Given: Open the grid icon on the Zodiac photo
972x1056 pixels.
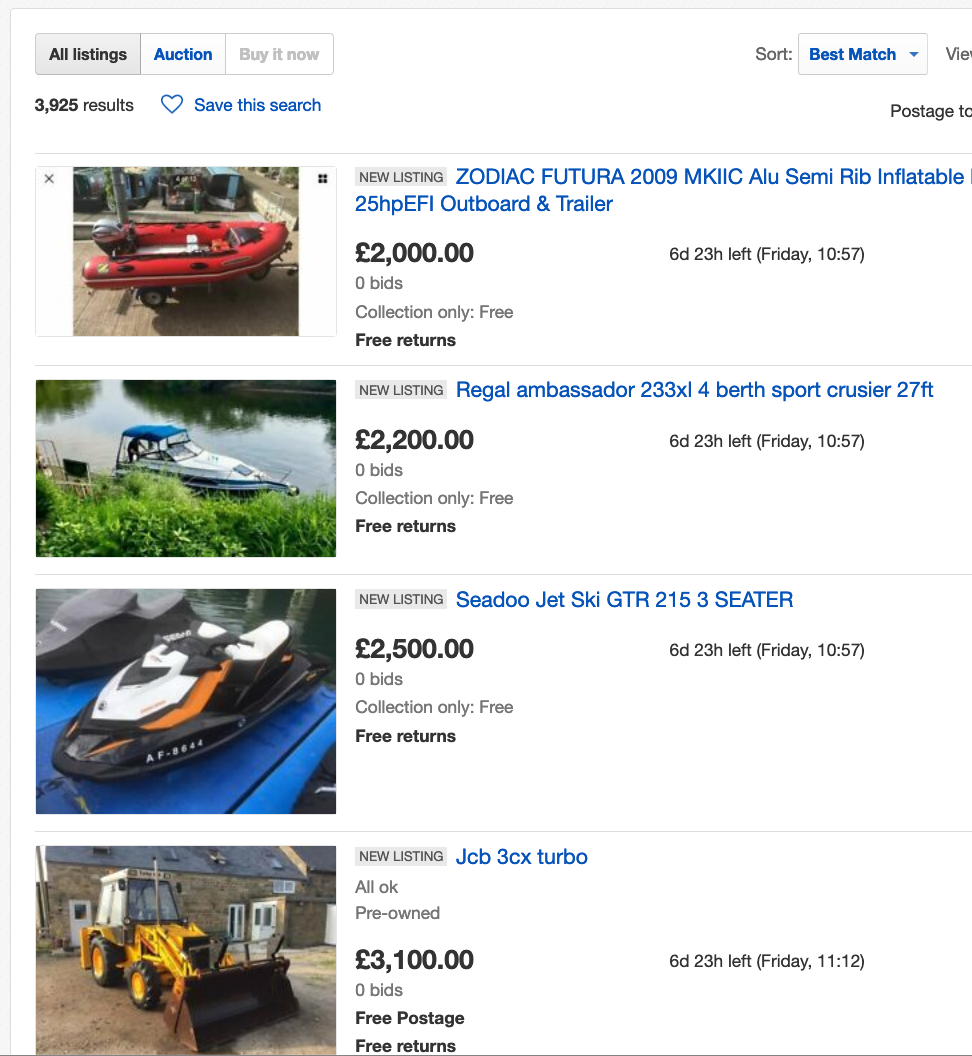Looking at the screenshot, I should [323, 179].
